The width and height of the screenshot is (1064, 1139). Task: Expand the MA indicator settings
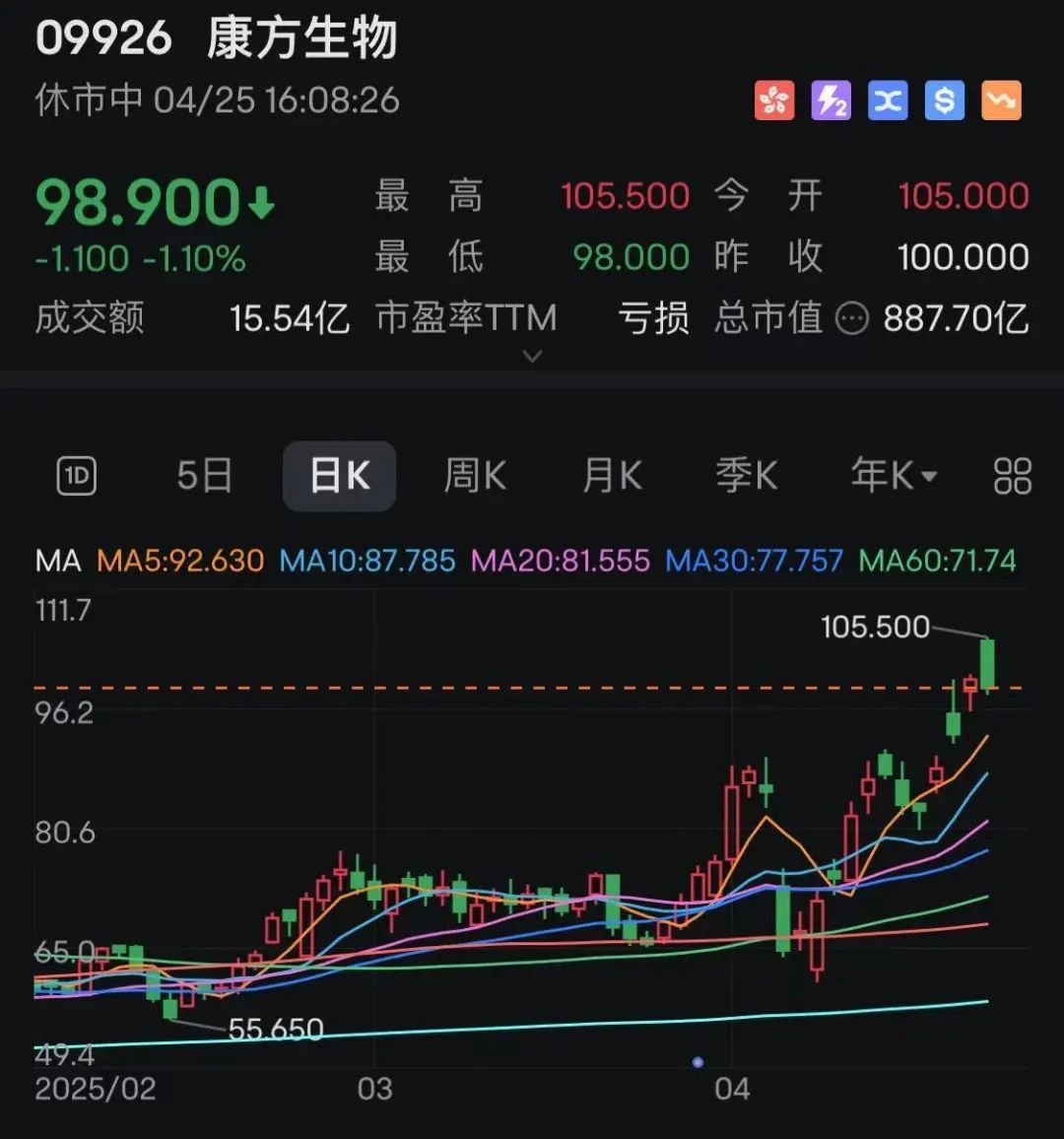59,560
